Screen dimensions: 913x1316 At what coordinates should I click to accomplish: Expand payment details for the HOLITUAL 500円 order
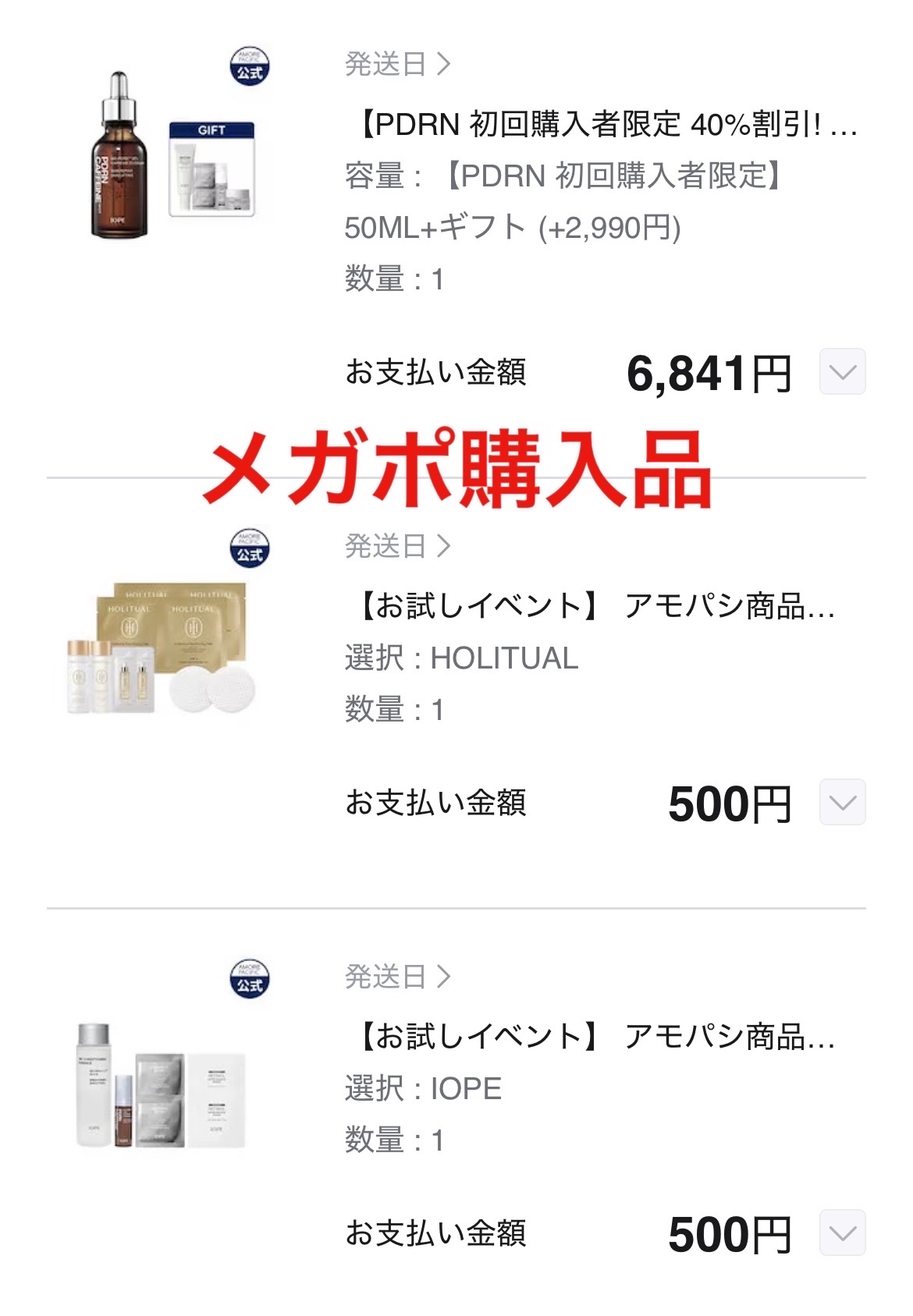(x=841, y=800)
